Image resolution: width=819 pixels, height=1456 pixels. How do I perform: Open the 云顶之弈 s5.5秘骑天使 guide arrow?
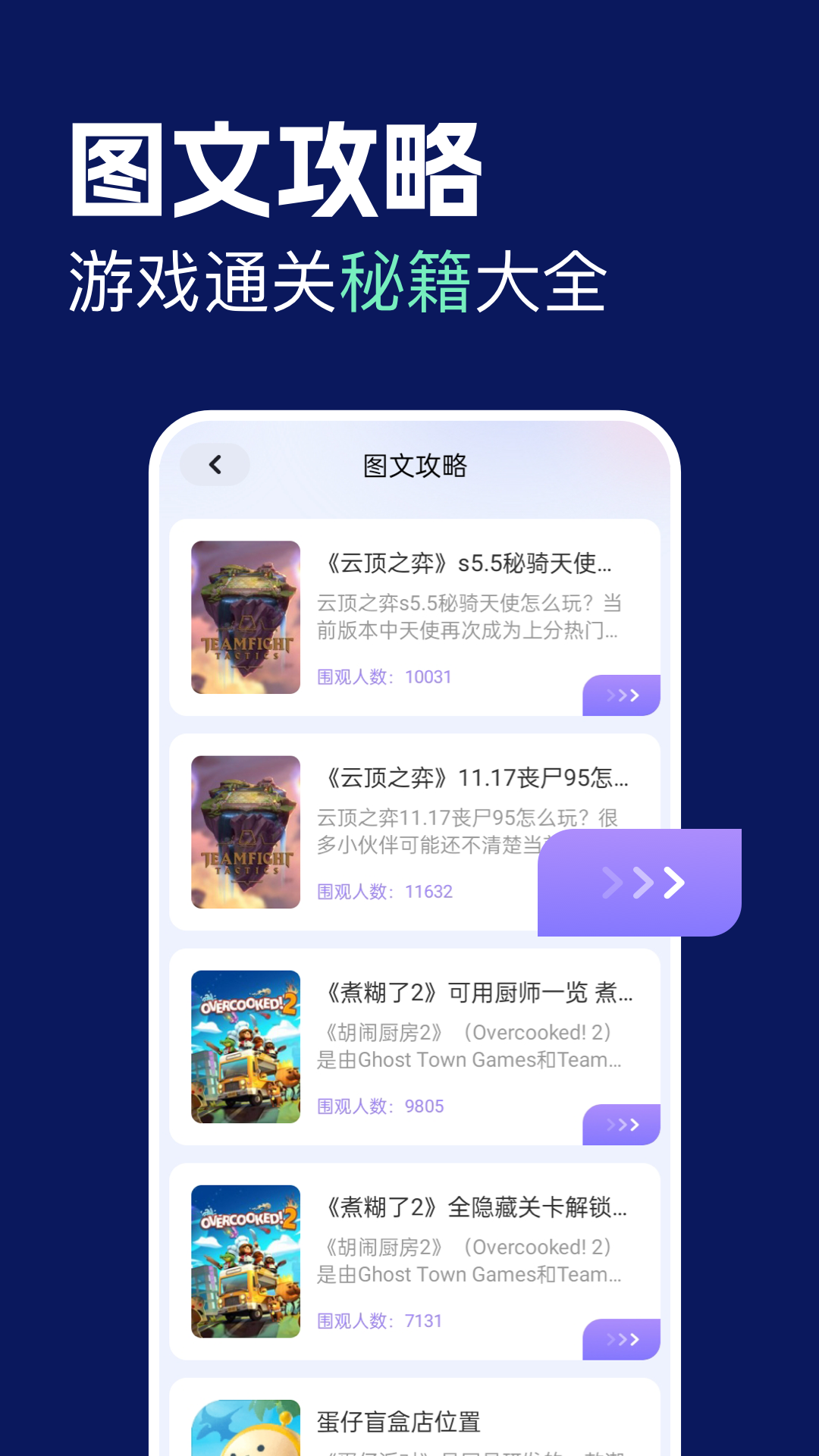[x=621, y=695]
